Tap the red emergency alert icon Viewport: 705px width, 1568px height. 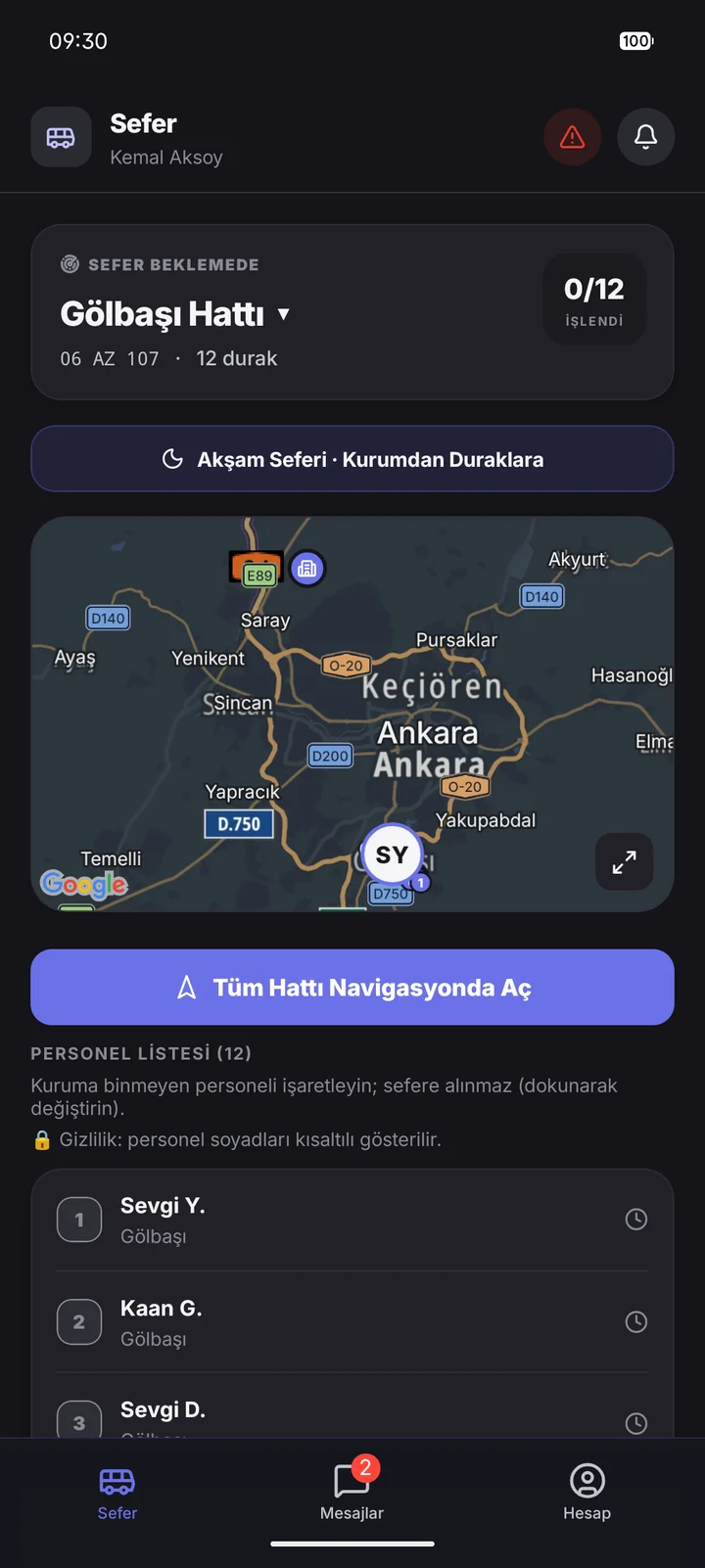573,137
